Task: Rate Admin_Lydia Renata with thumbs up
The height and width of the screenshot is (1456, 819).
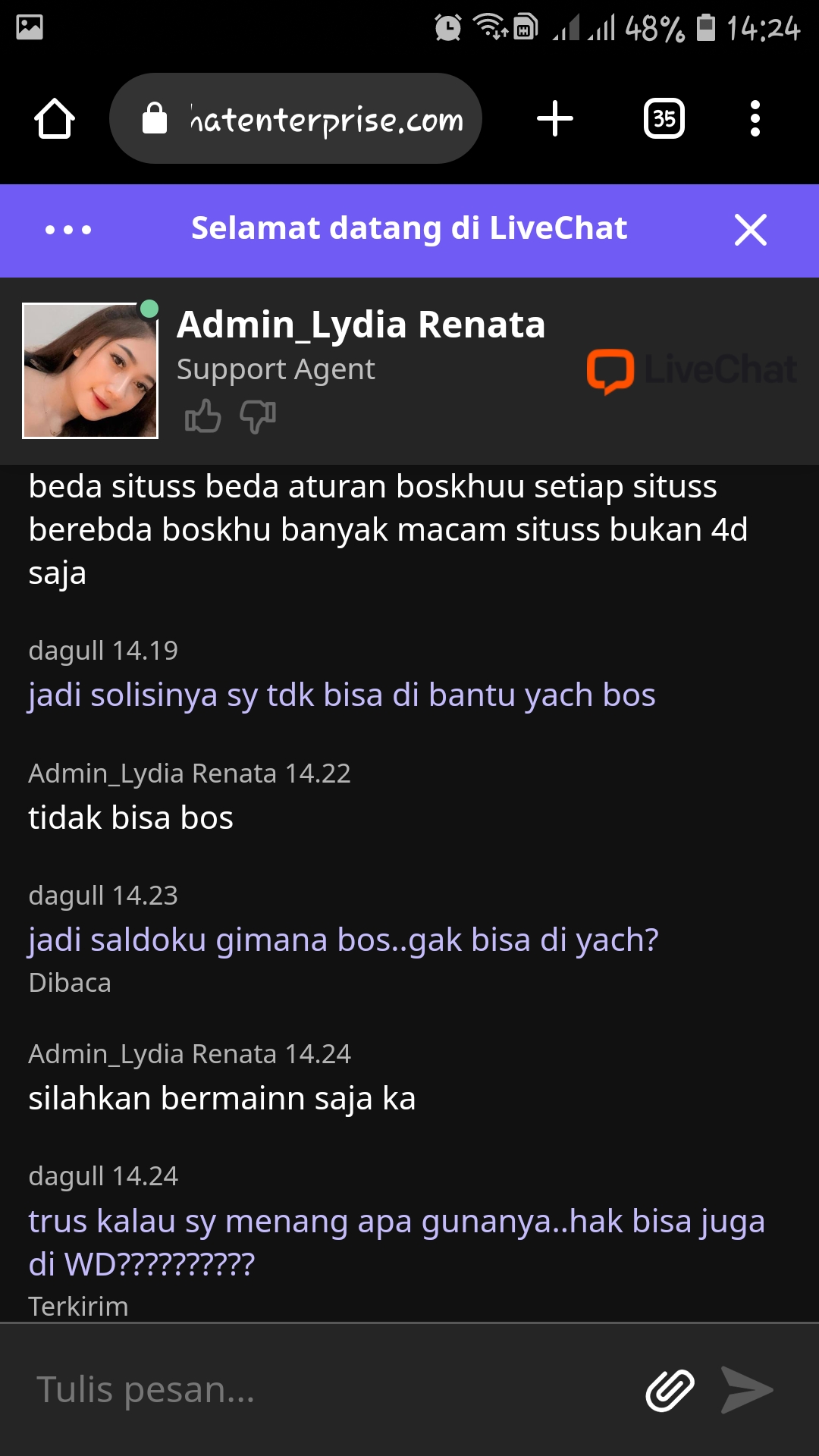Action: coord(202,417)
